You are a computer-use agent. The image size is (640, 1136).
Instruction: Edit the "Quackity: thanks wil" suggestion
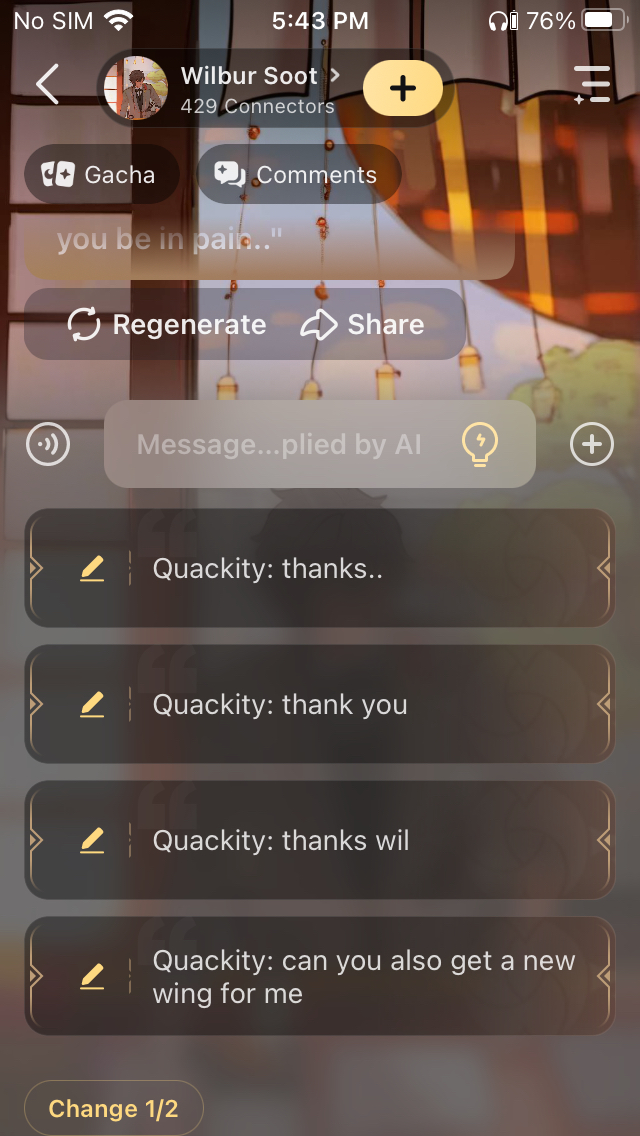pyautogui.click(x=92, y=840)
